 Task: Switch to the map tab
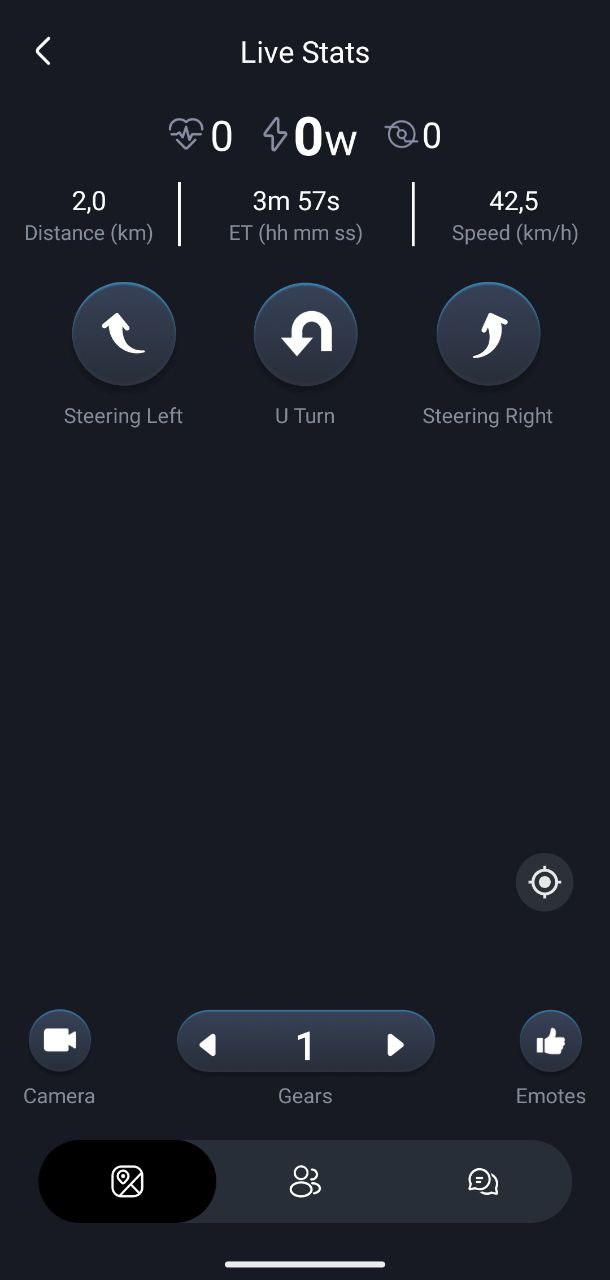click(127, 1181)
